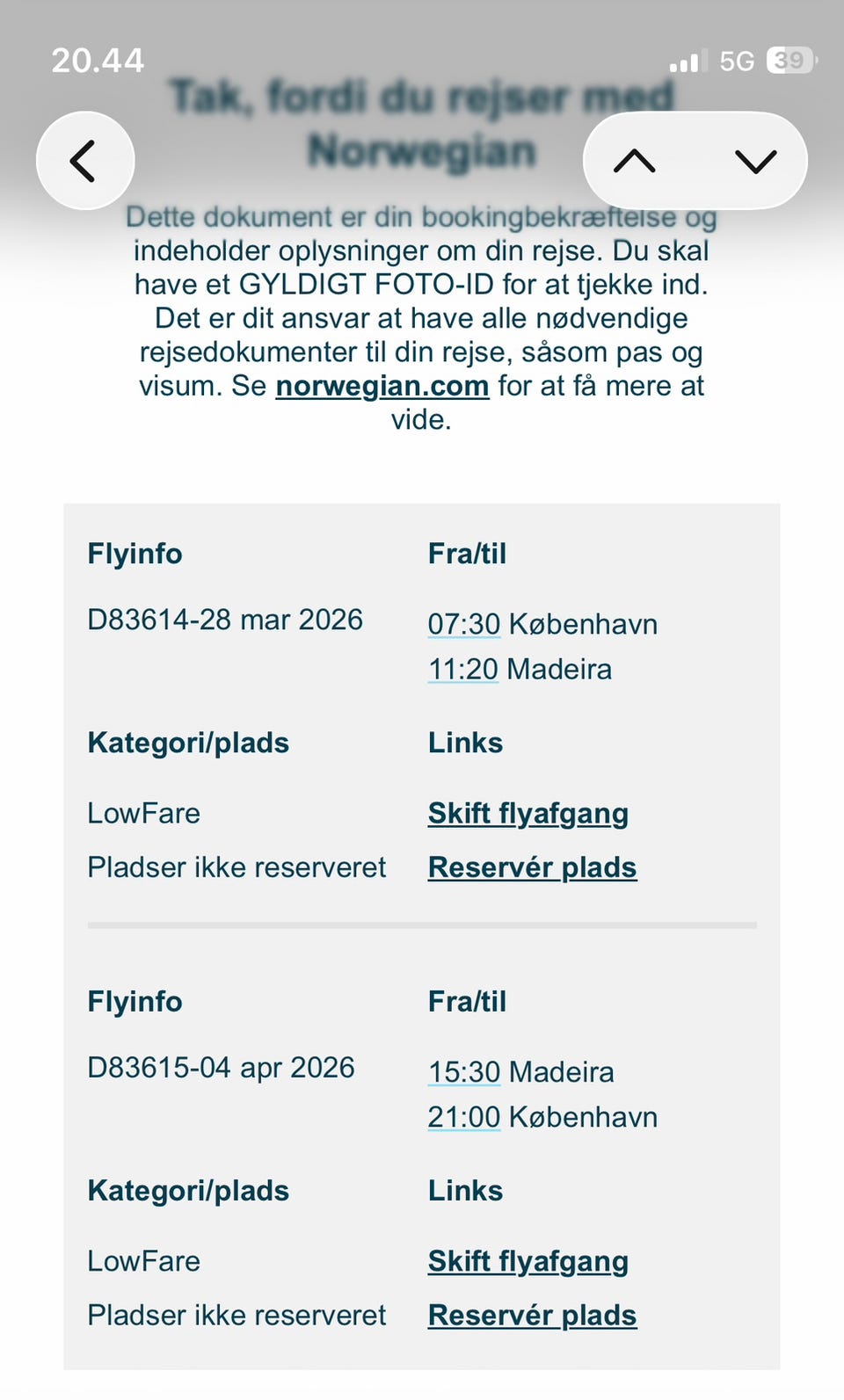
Task: Select the 11:20 Madeira arrival time
Action: point(463,669)
